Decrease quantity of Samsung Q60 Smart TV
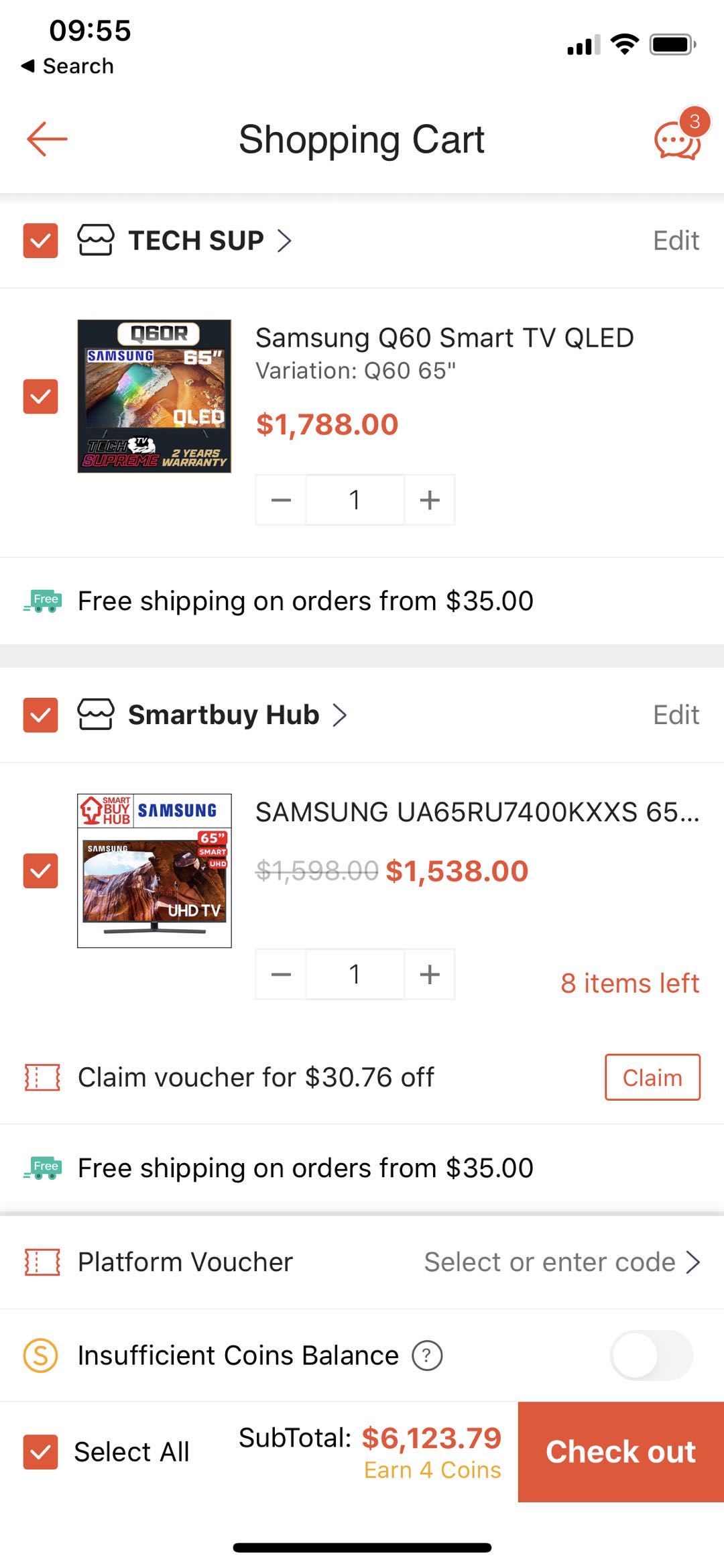724x1568 pixels. click(x=281, y=500)
